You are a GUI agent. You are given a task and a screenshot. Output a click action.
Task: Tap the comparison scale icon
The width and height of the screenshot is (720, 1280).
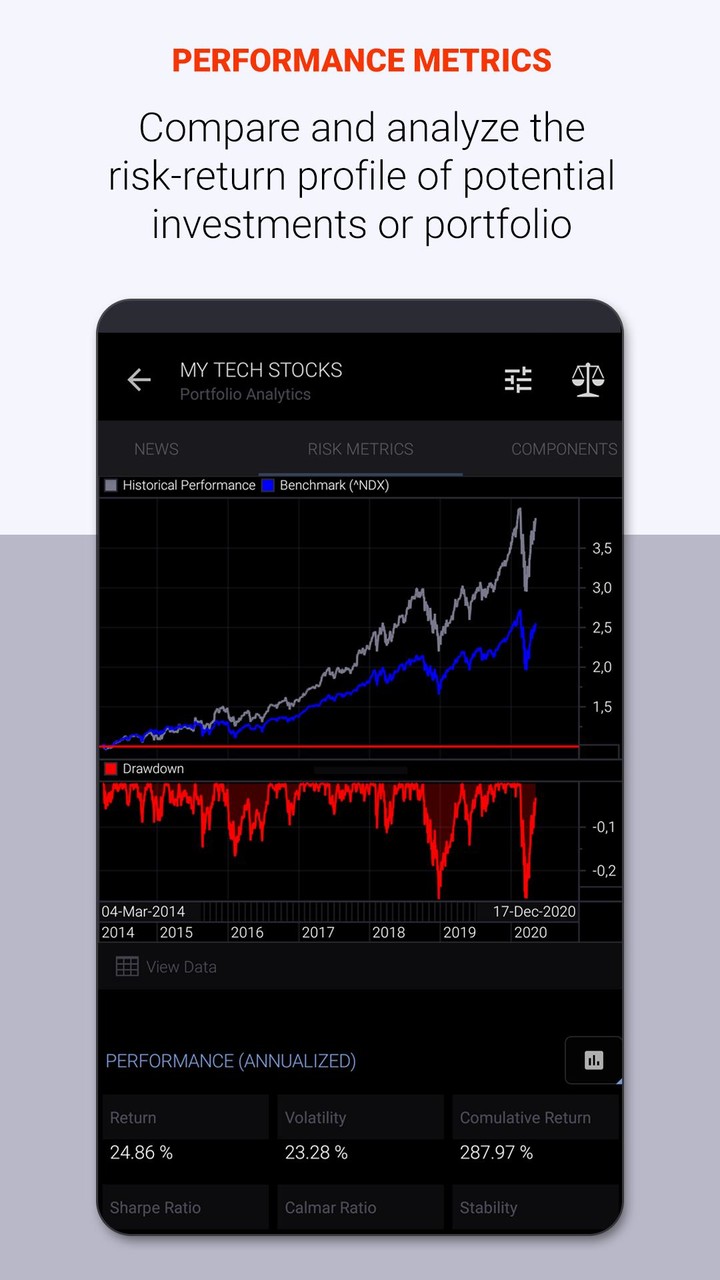(588, 380)
